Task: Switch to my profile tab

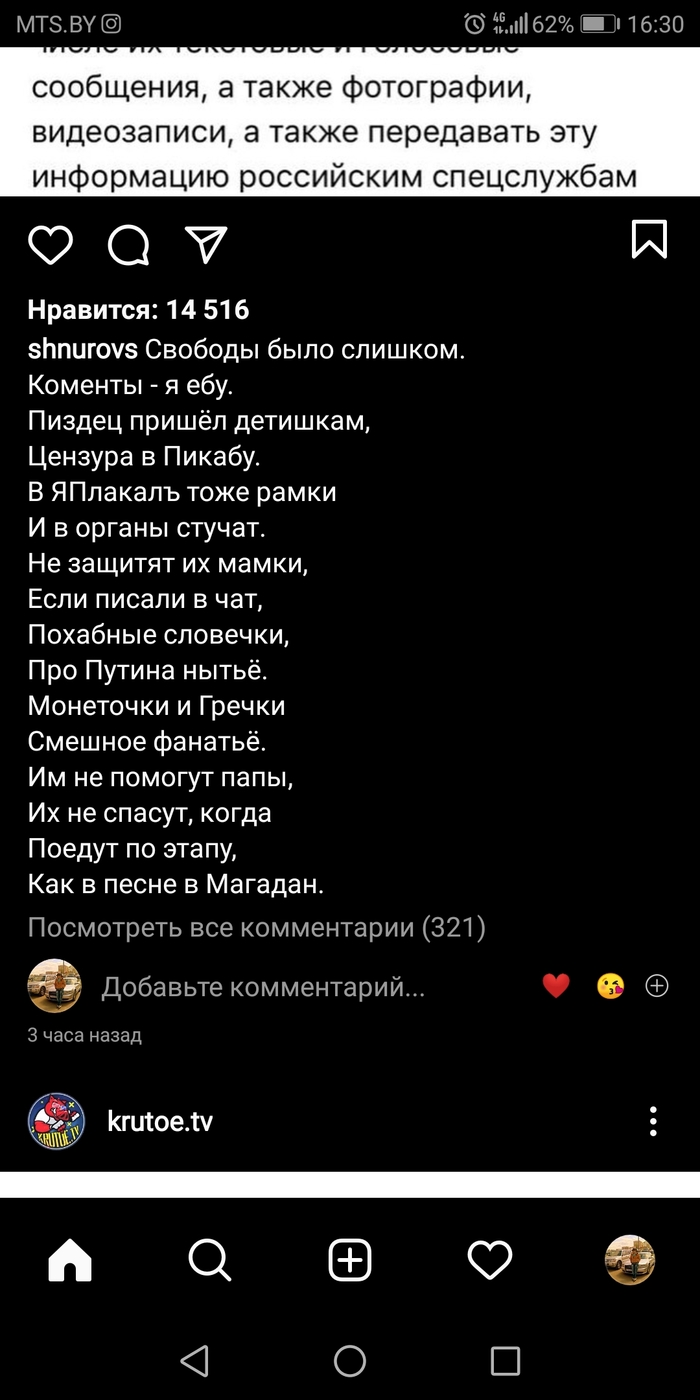Action: 630,1260
